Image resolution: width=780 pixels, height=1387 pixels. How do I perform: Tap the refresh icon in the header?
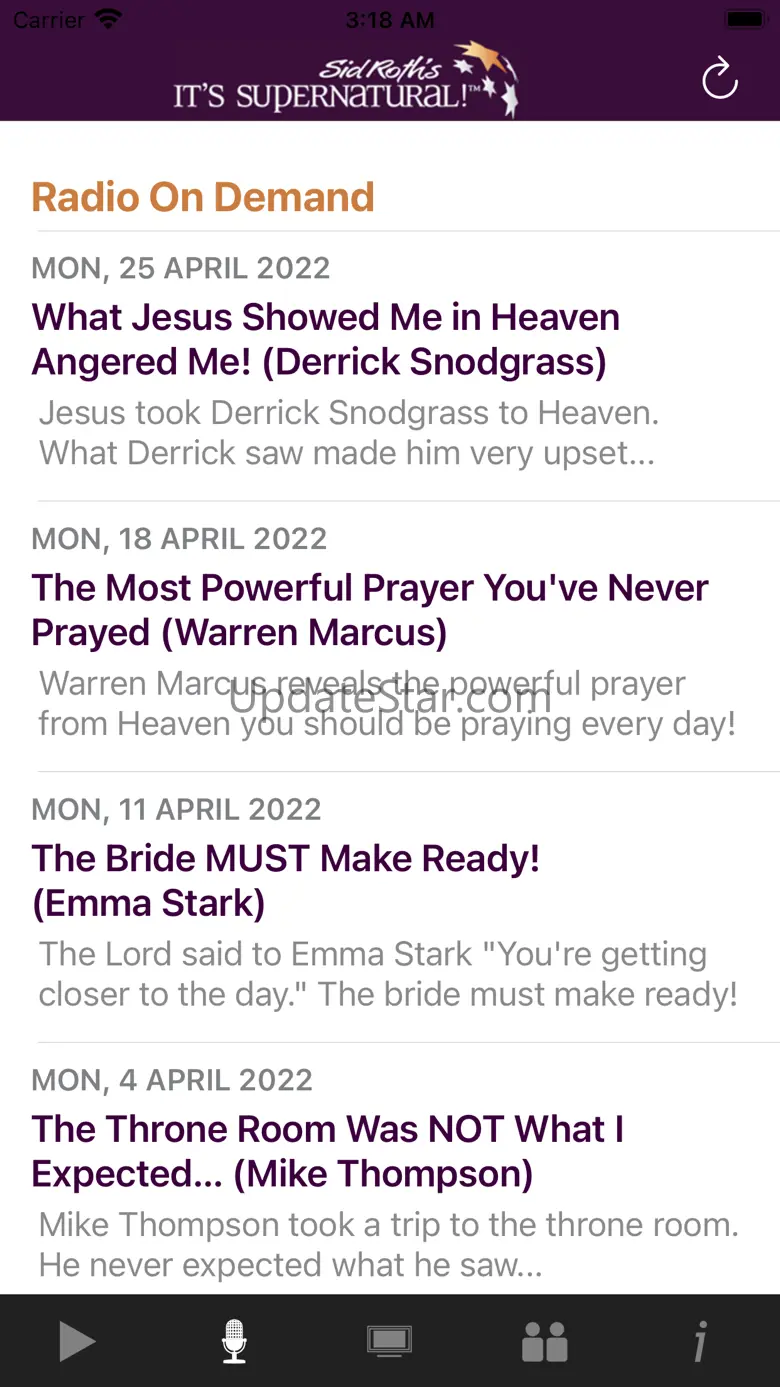point(719,79)
